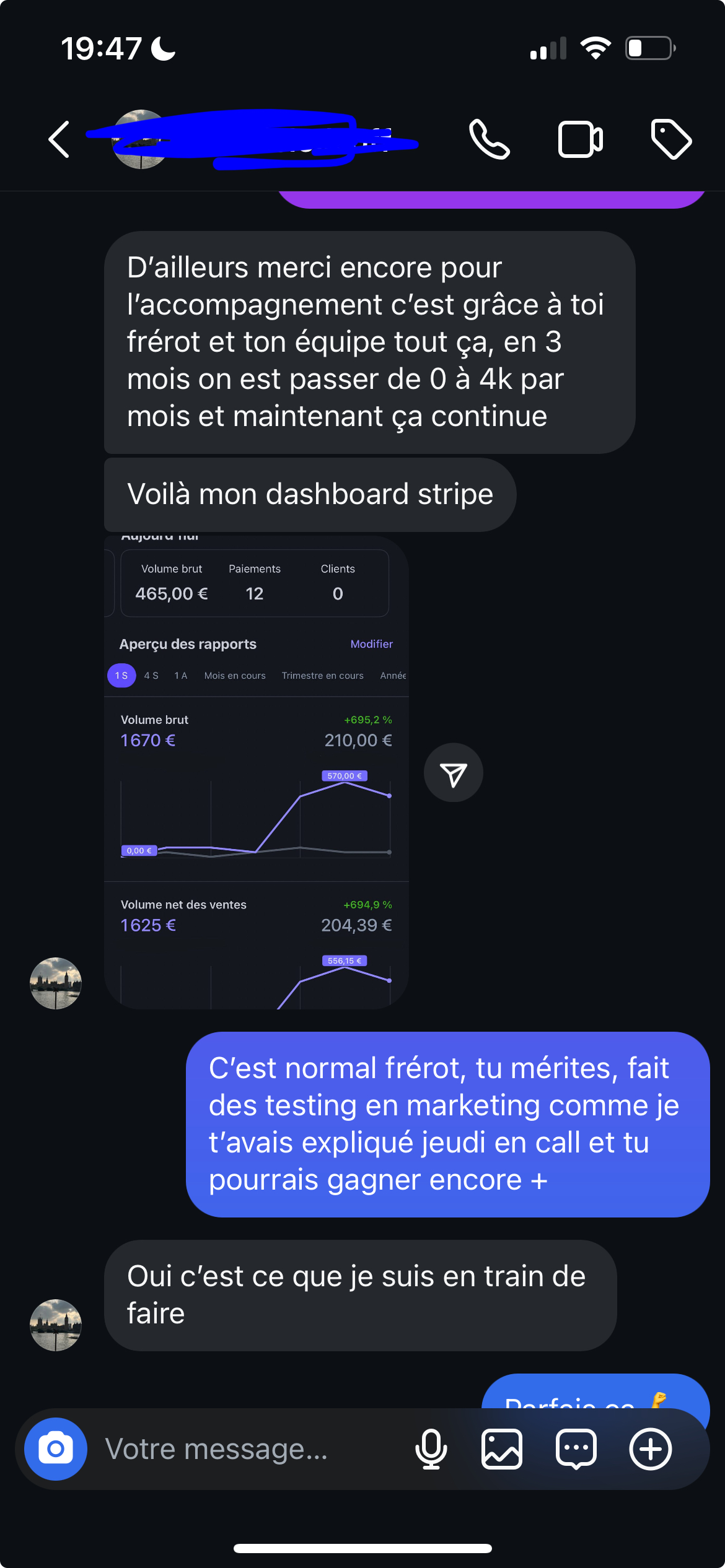Record a voice message

(431, 1448)
